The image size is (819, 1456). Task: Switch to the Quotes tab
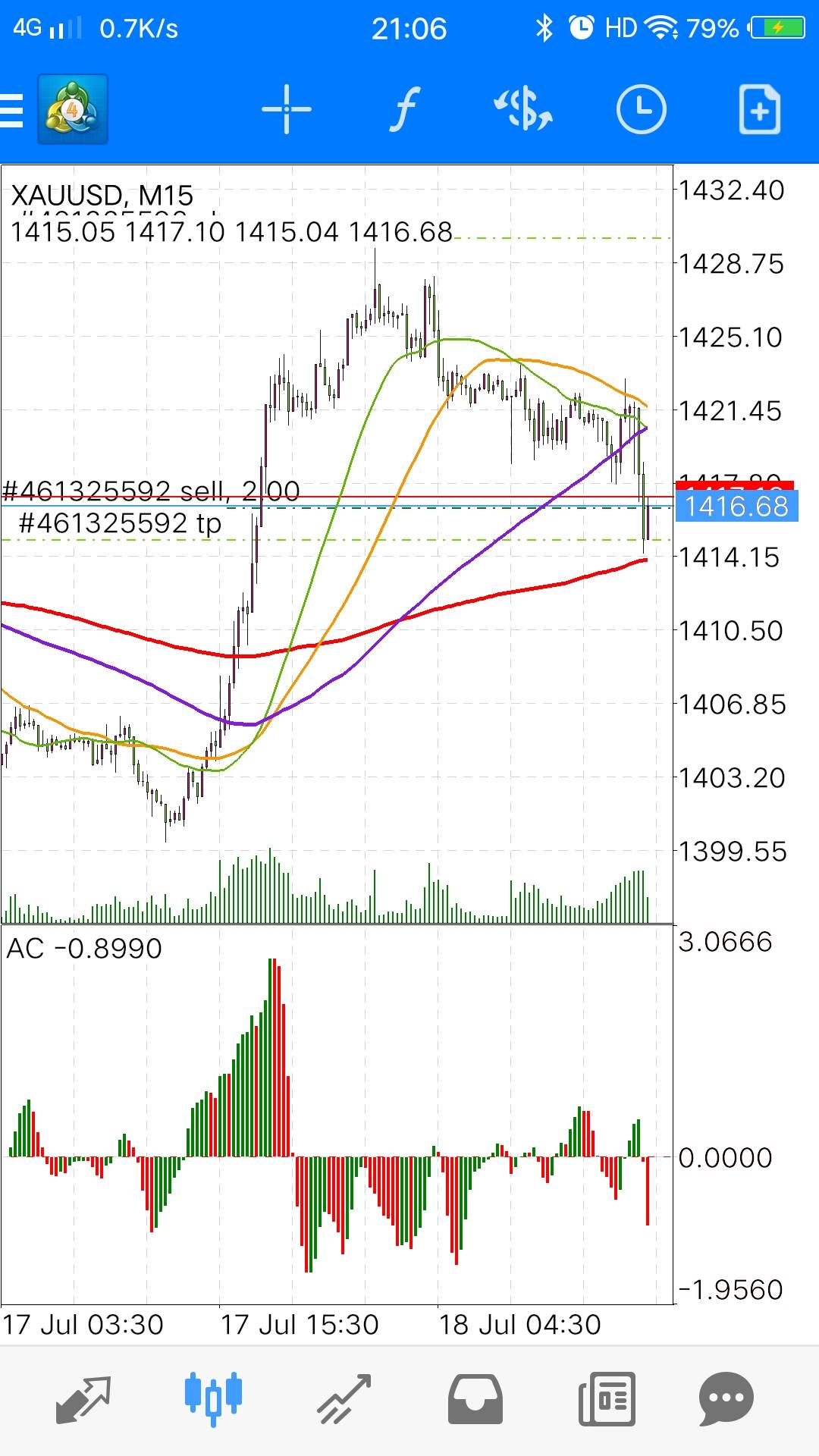tap(83, 1399)
